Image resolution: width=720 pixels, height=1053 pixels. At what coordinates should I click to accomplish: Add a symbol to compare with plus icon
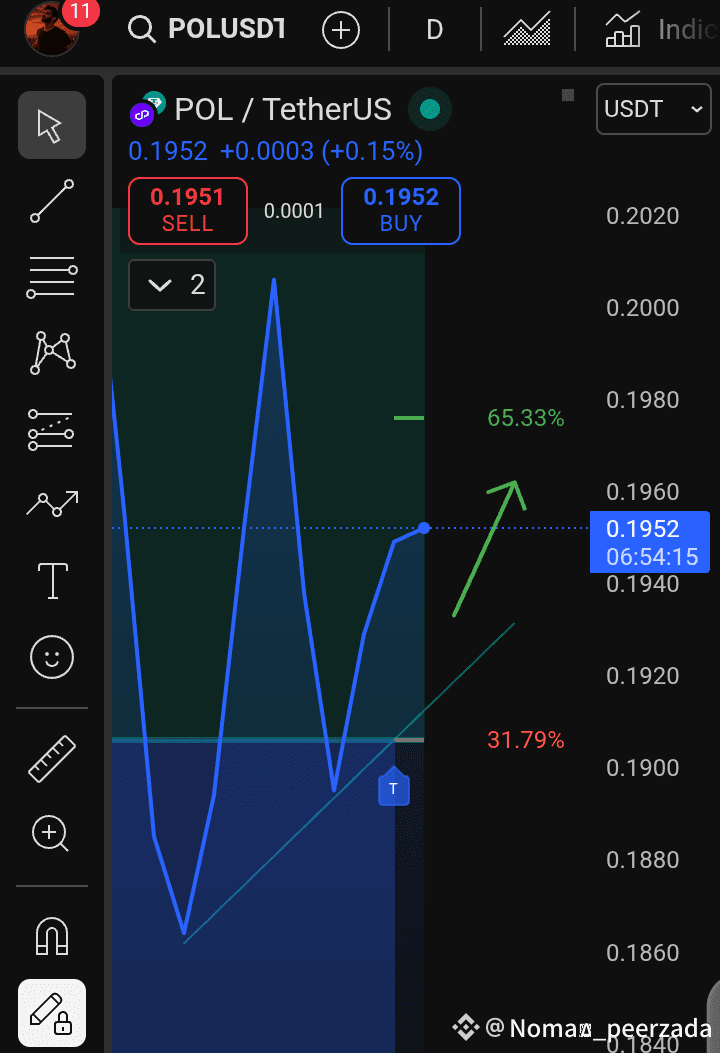click(340, 30)
